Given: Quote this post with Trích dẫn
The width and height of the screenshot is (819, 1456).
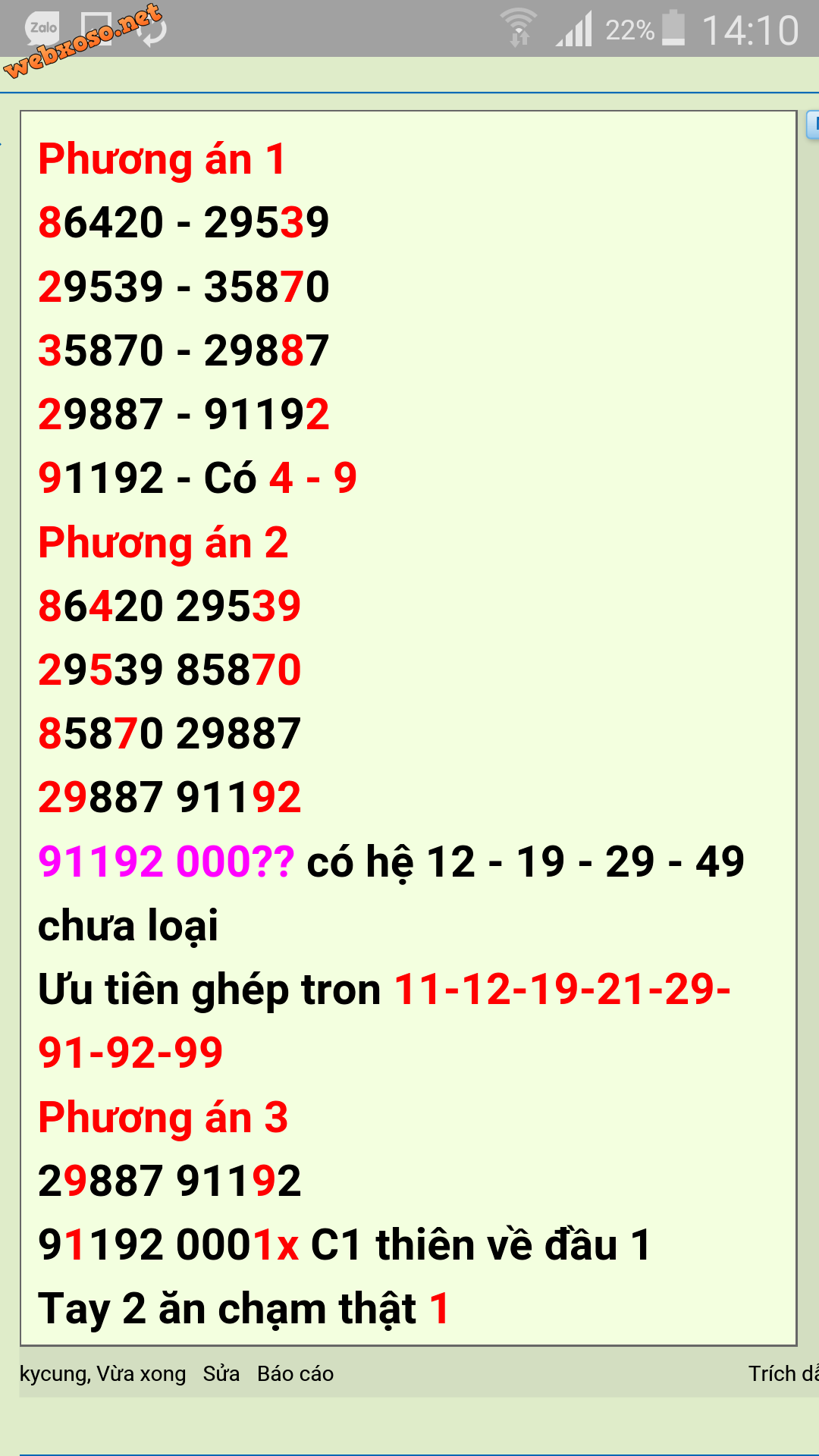Looking at the screenshot, I should (783, 1373).
